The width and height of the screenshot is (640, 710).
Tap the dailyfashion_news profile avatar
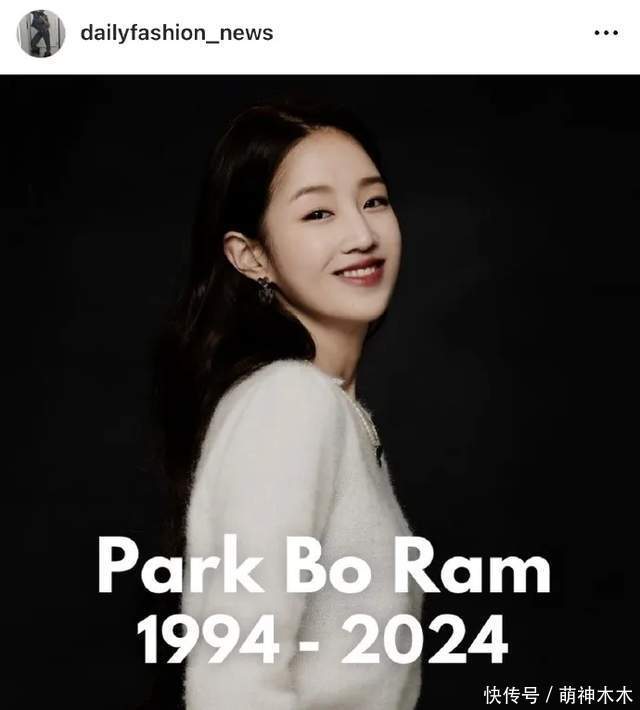click(41, 34)
